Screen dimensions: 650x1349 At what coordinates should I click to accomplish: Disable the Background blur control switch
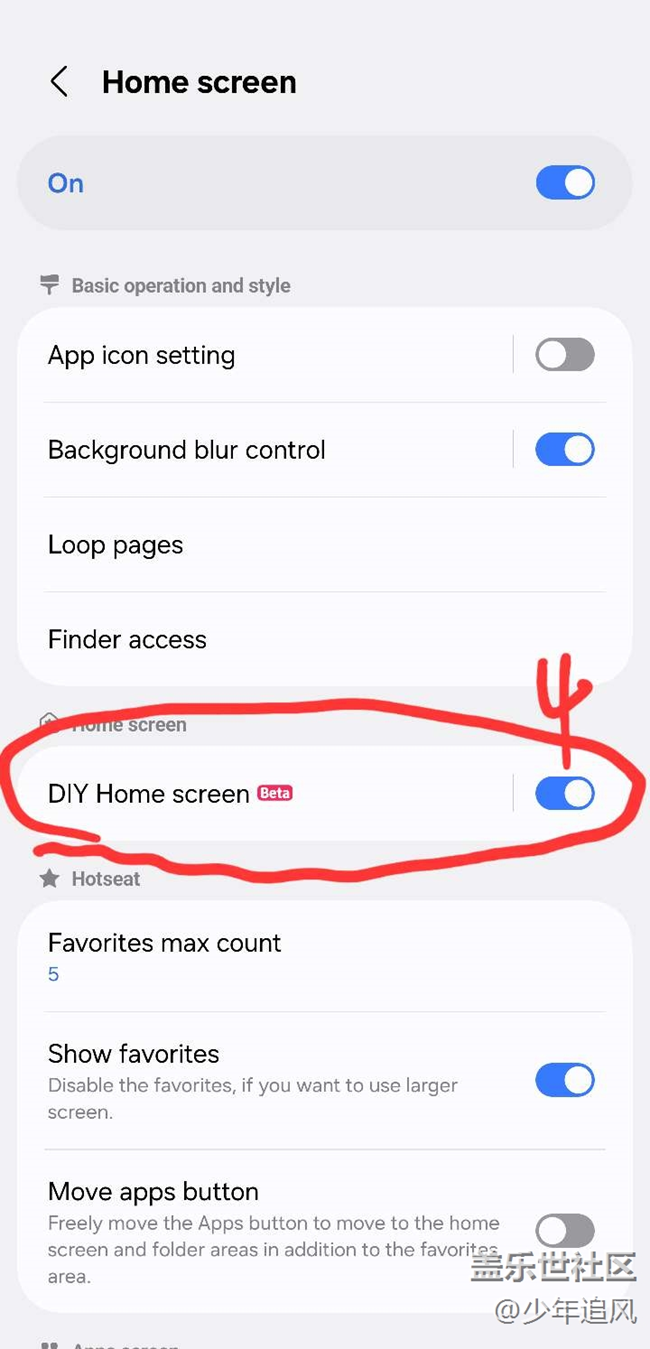coord(565,450)
